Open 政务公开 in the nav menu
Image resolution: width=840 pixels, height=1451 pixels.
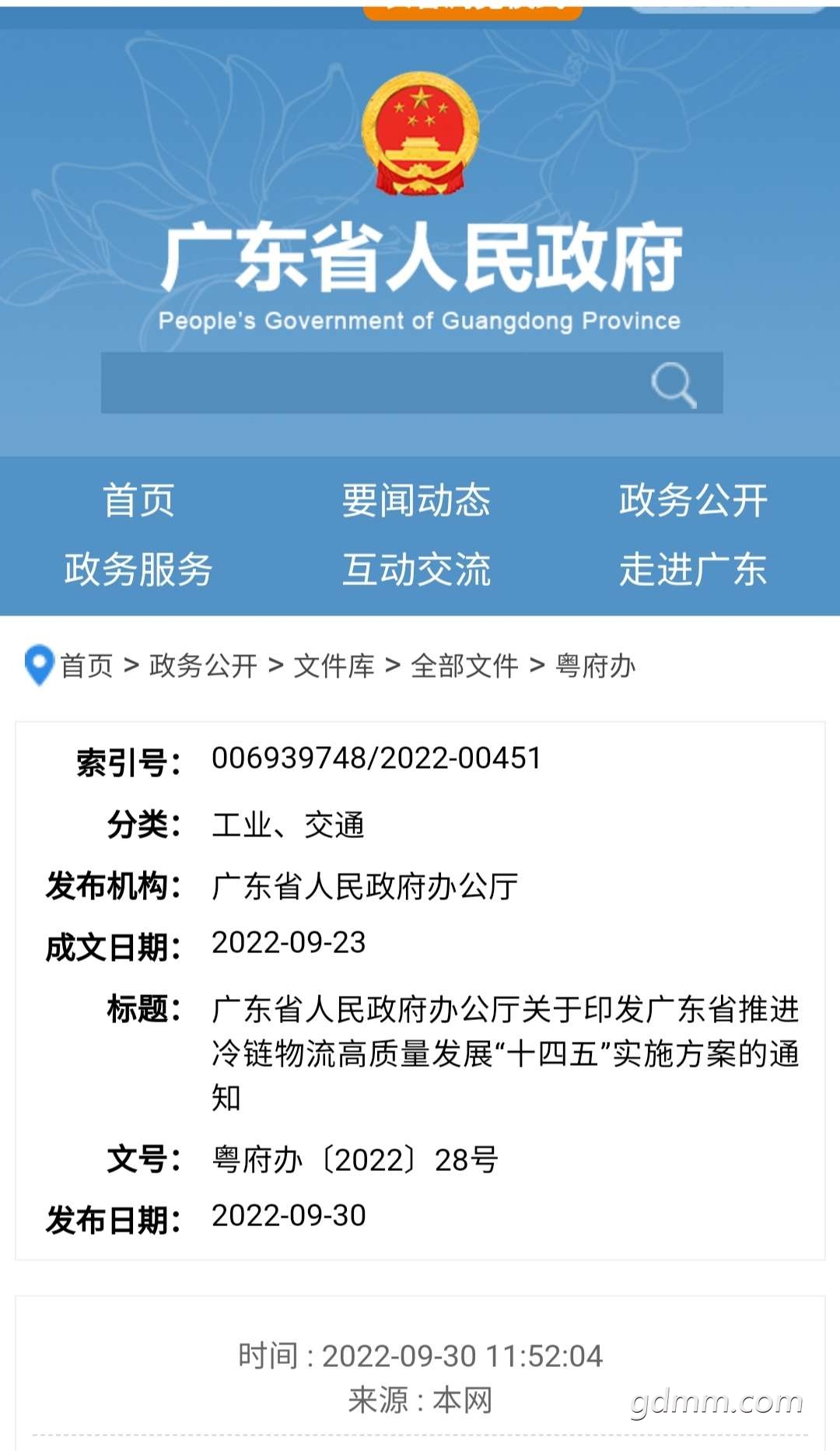tap(693, 499)
